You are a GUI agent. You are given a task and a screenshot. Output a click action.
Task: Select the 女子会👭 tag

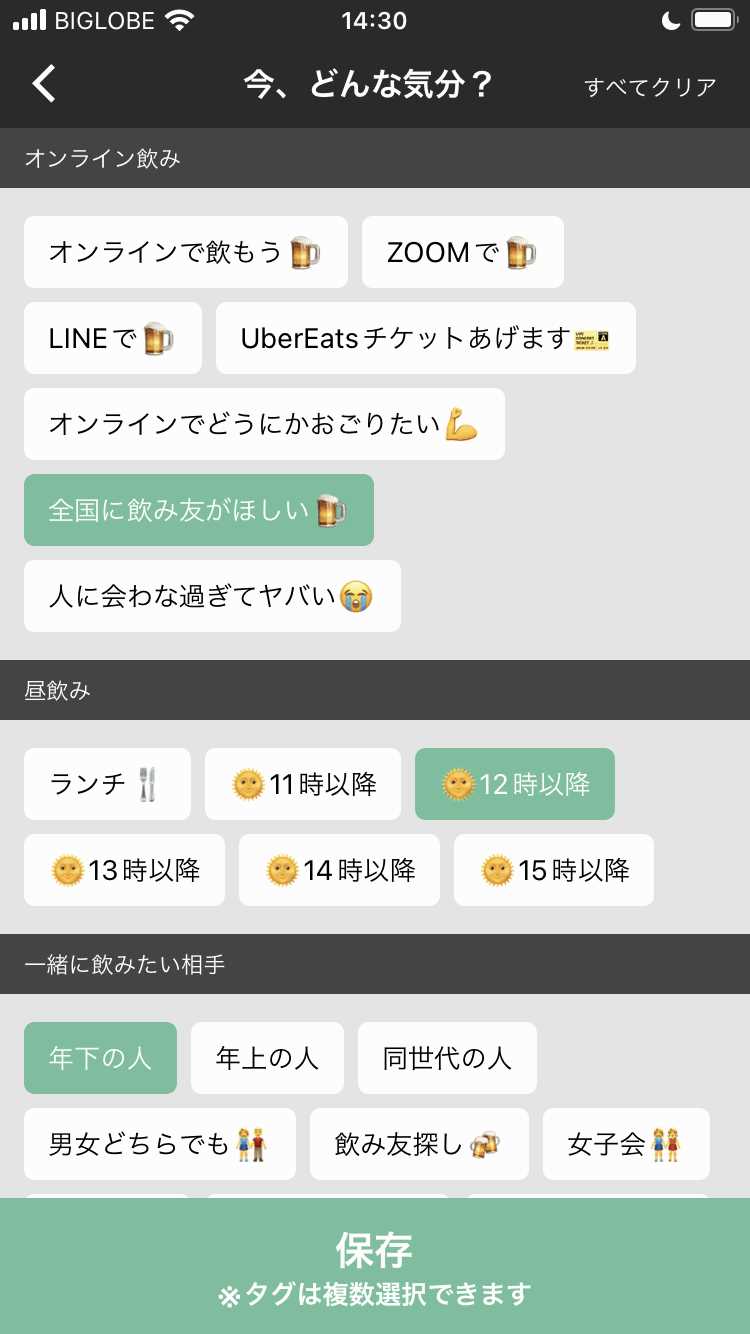click(626, 1144)
